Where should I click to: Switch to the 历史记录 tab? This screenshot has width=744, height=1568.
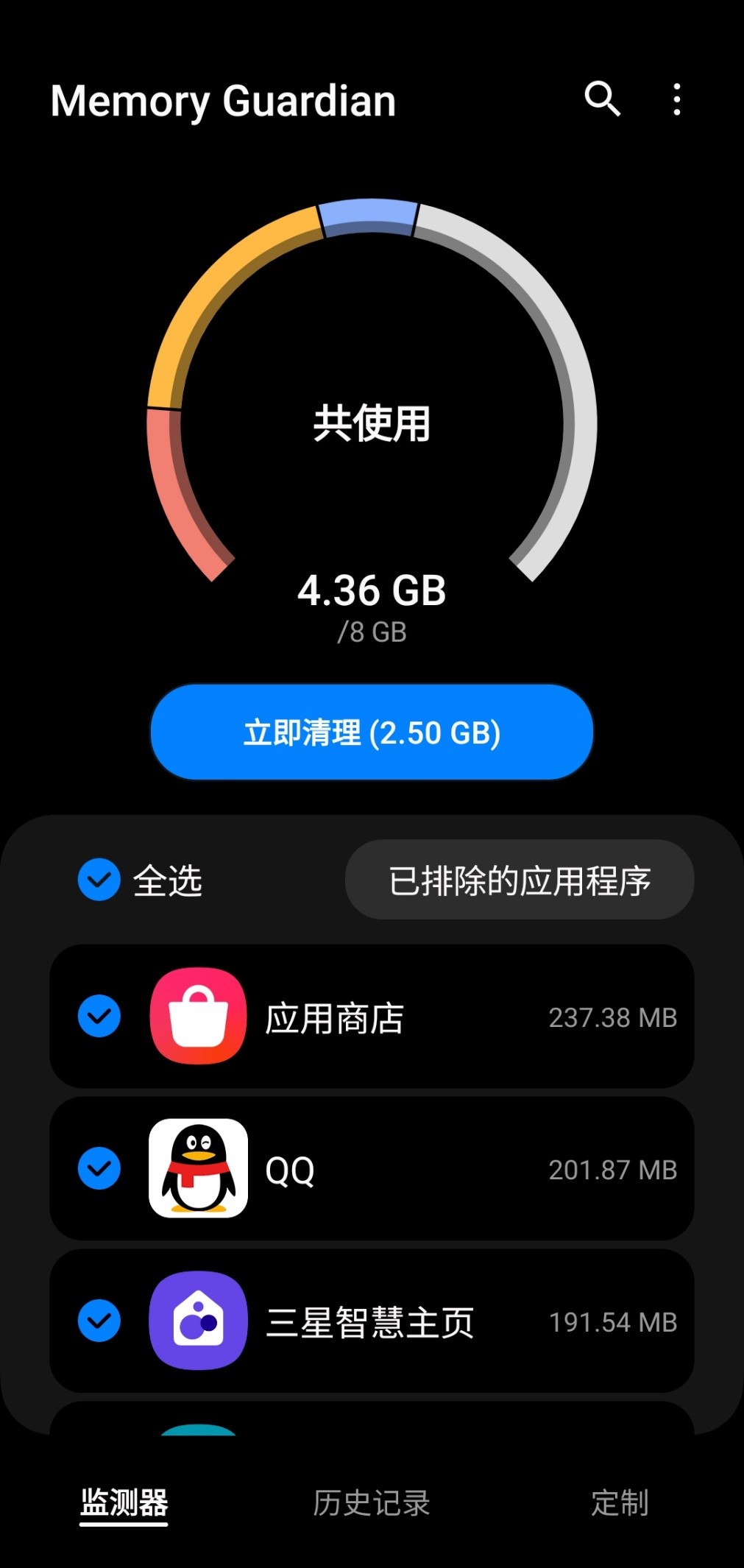(372, 1504)
